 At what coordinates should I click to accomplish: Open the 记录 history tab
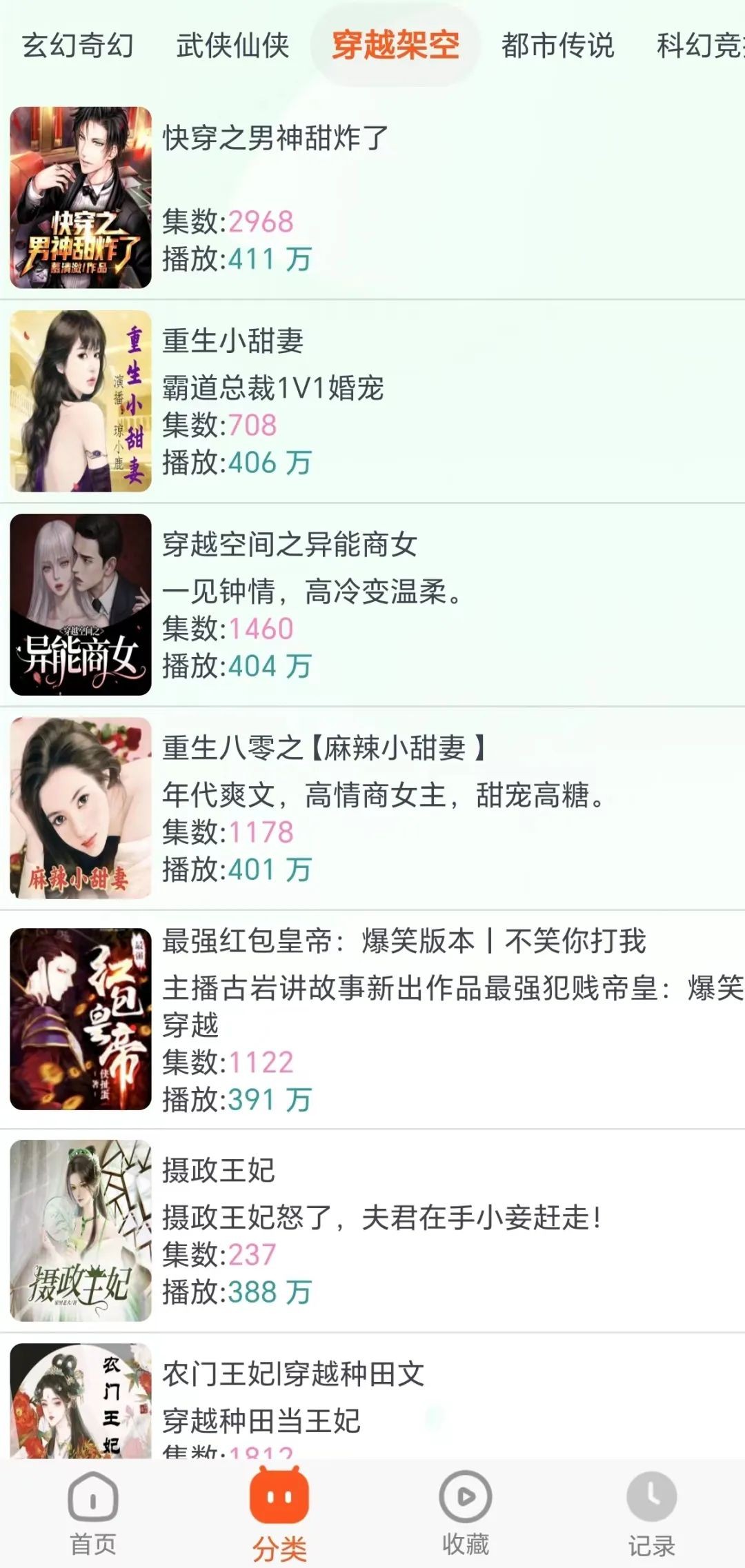click(651, 1510)
